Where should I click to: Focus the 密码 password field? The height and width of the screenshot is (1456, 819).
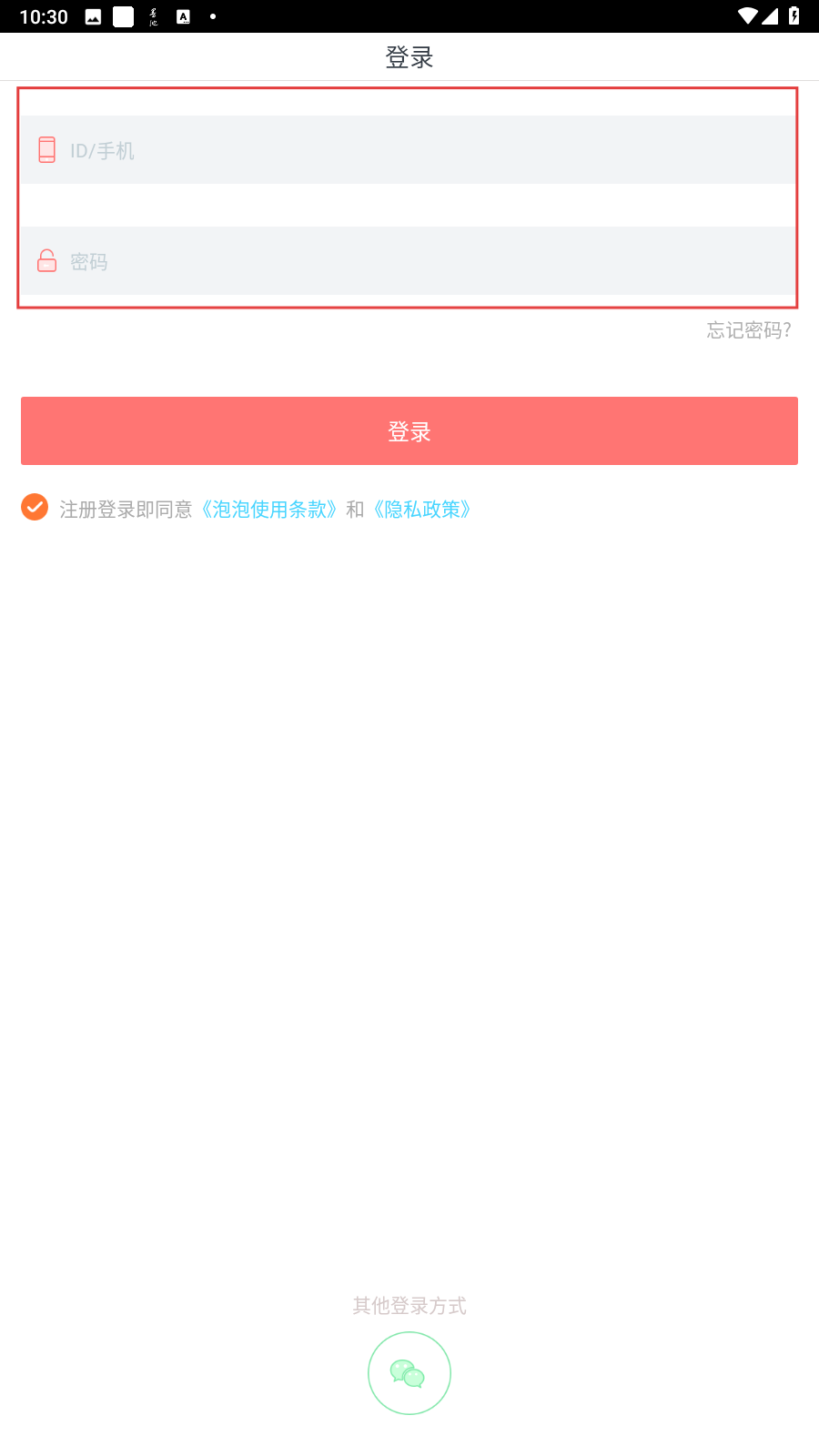[x=409, y=261]
